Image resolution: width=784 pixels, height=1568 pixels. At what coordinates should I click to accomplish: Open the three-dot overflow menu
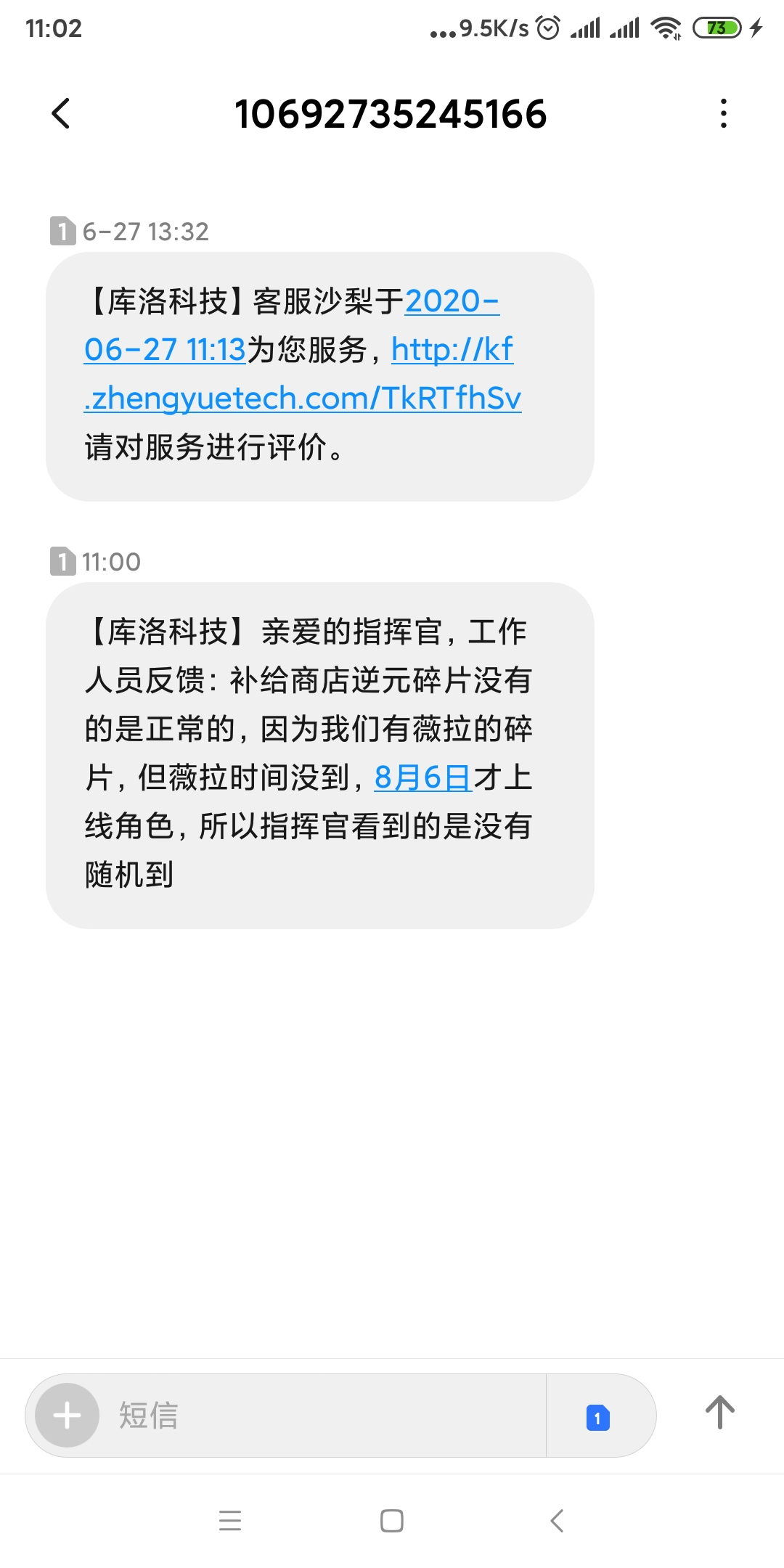coord(723,113)
